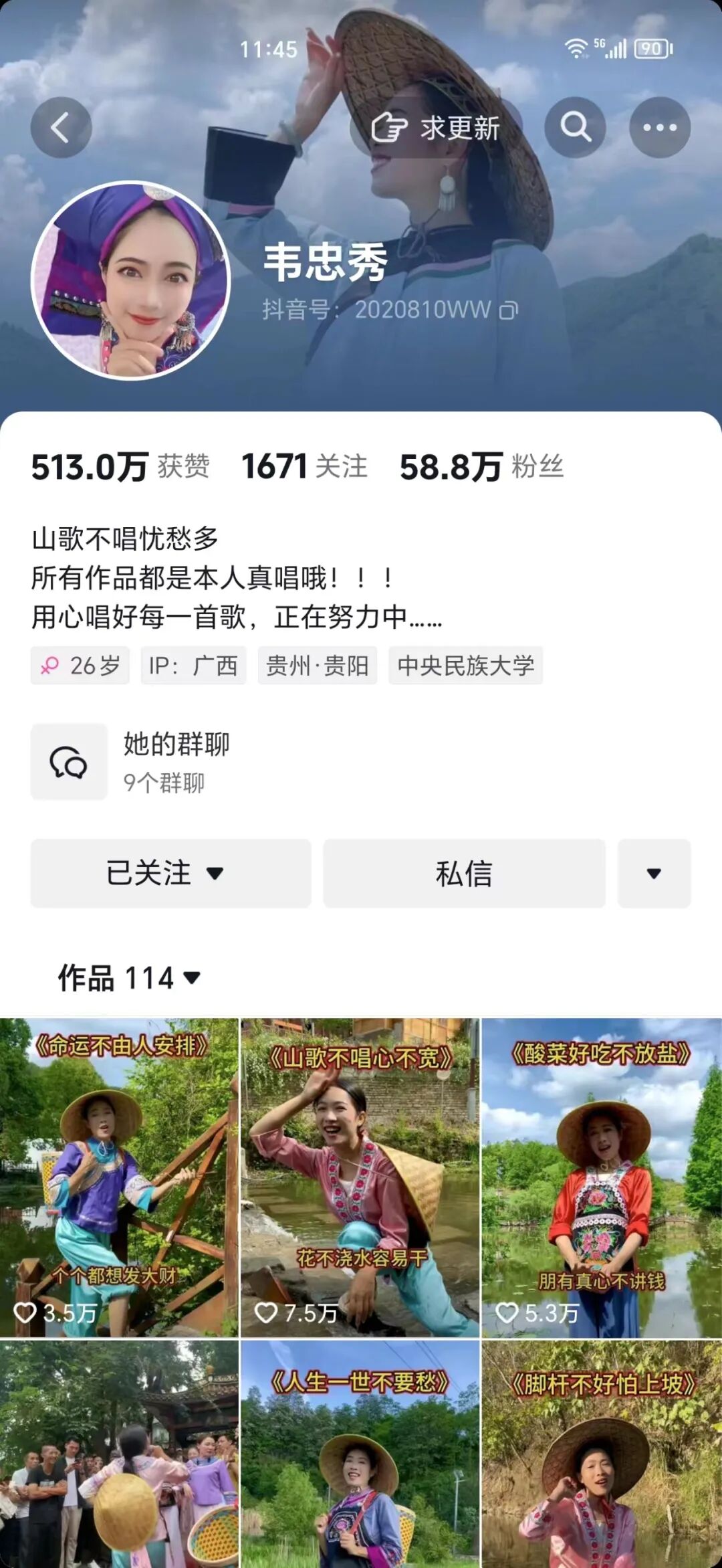This screenshot has height=1568, width=722.
Task: Open the three-dot overflow menu
Action: [x=659, y=127]
